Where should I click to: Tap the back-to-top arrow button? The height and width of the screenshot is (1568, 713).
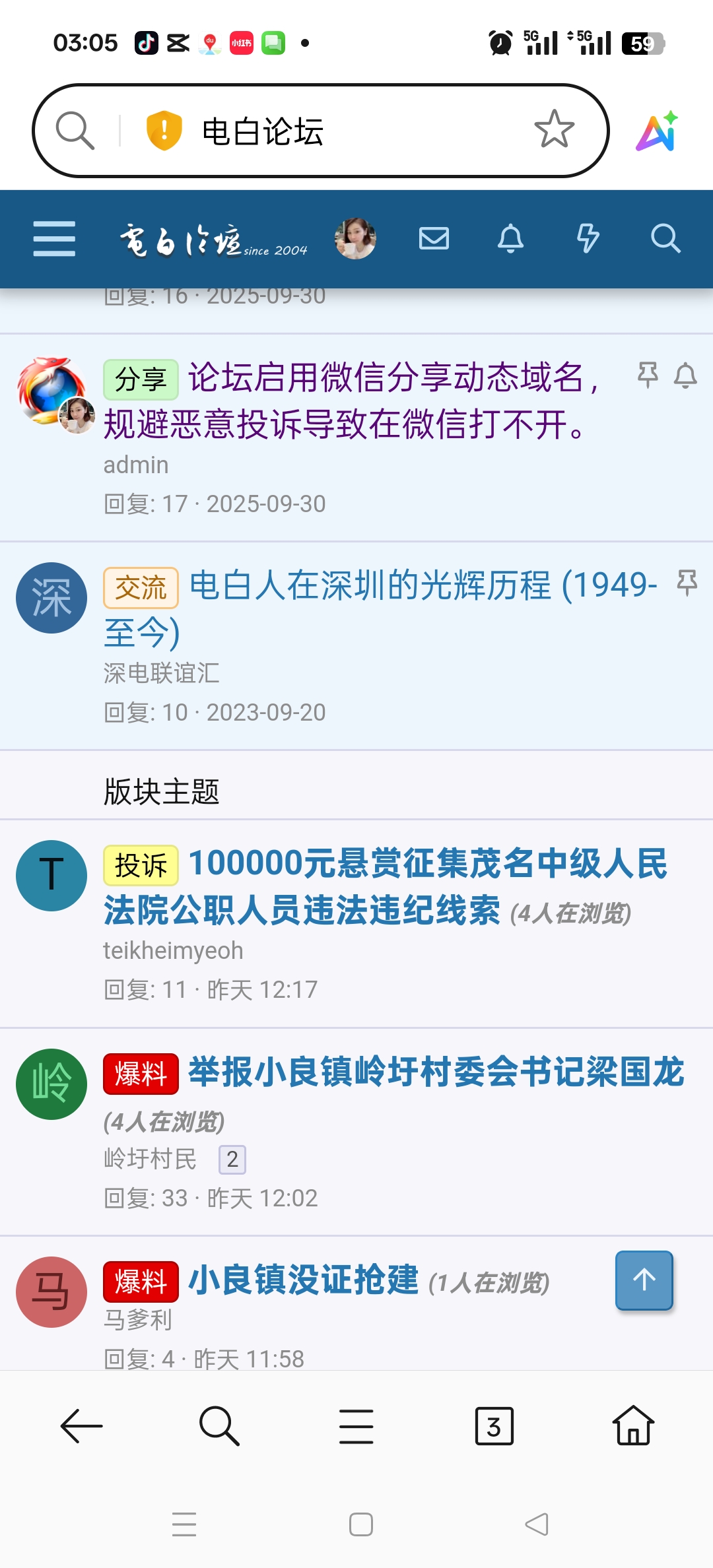[644, 1280]
